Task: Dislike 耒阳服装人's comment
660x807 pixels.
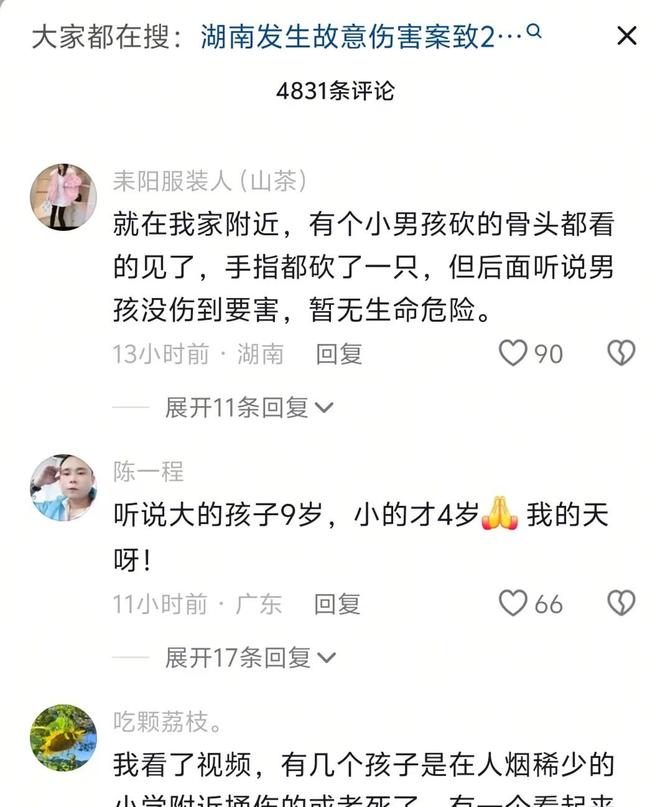Action: [x=621, y=353]
